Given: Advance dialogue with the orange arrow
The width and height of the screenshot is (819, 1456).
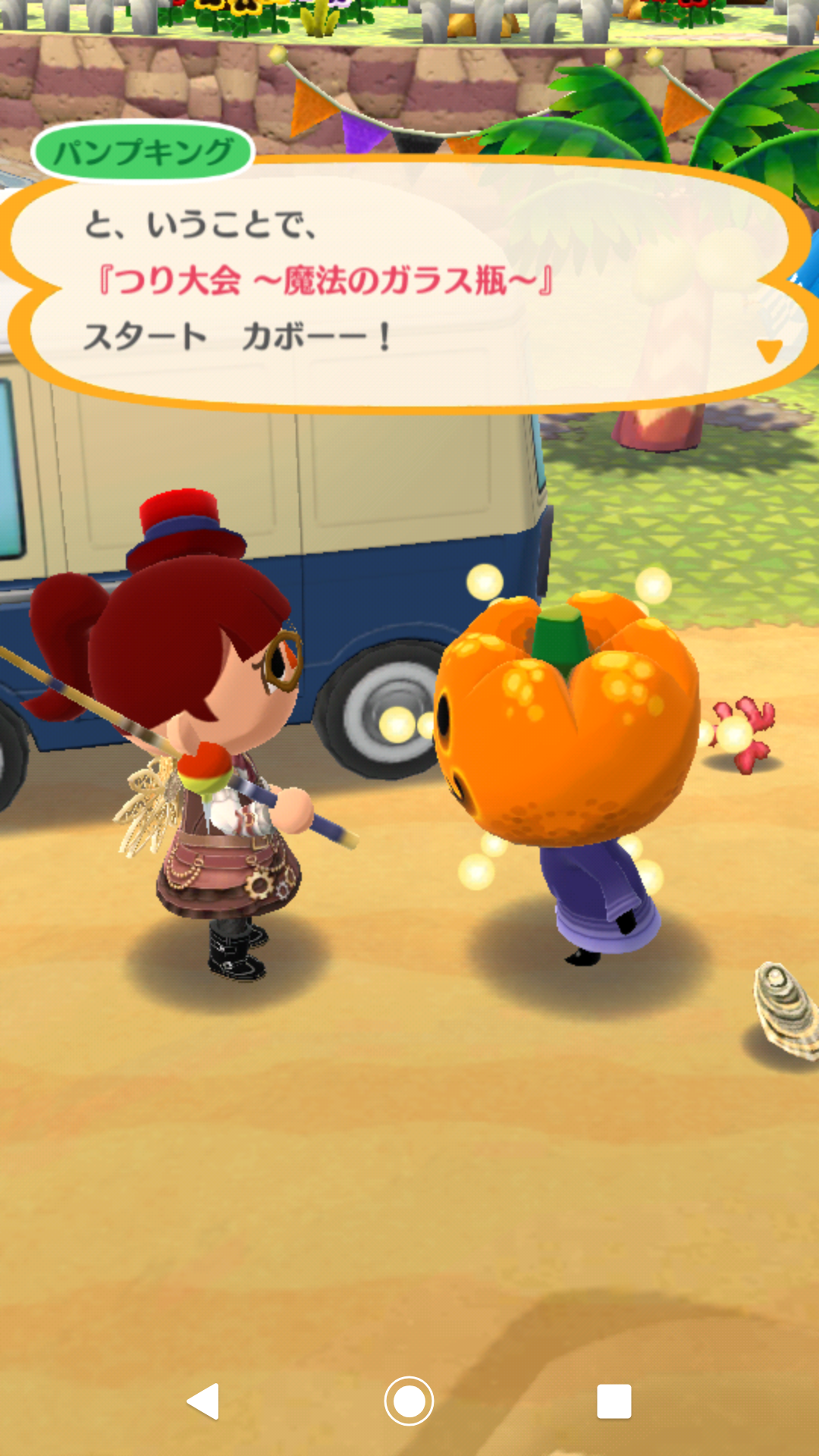Looking at the screenshot, I should tap(769, 350).
